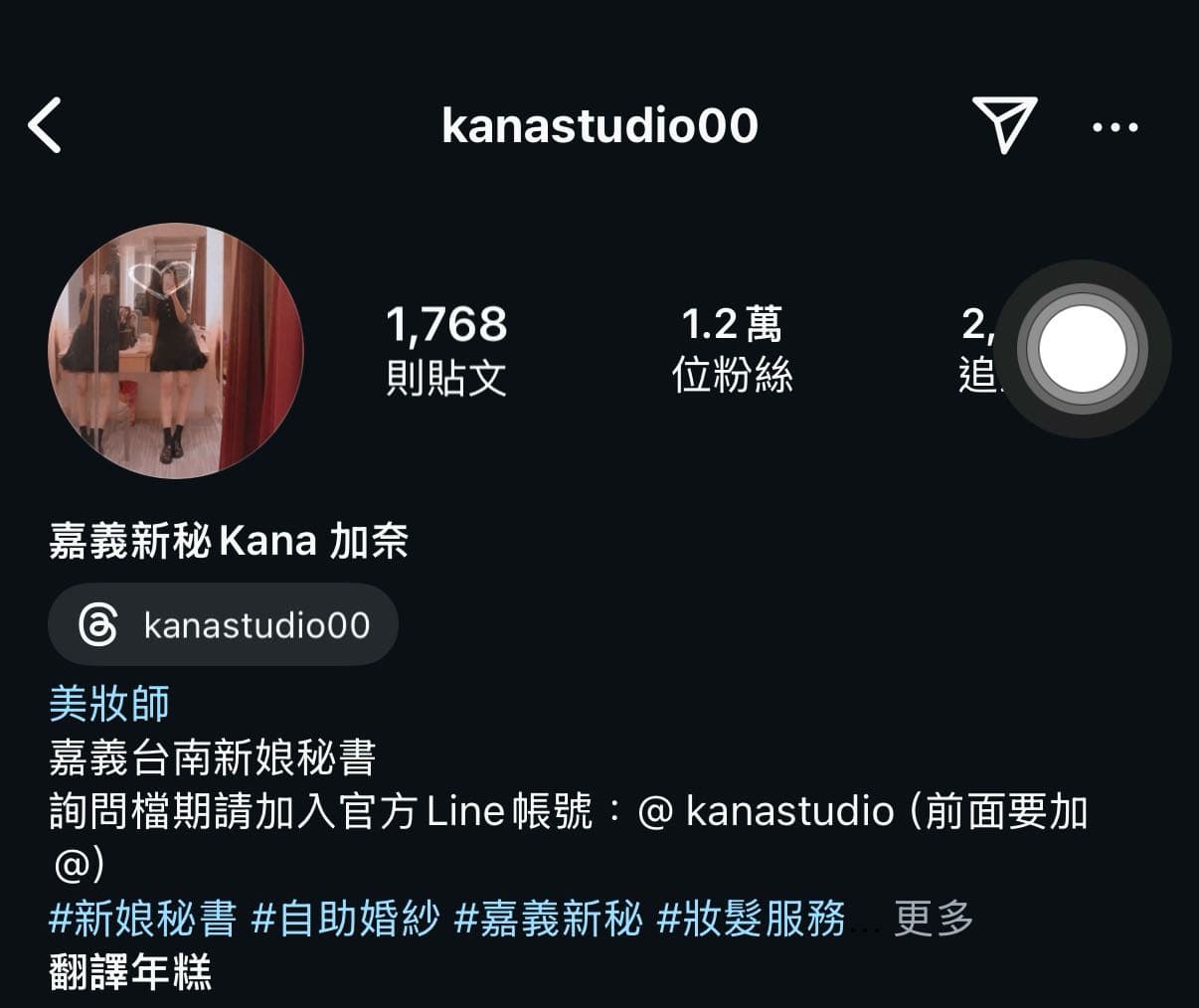Open hashtag #嘉義新秘
This screenshot has width=1199, height=1008.
[x=548, y=919]
